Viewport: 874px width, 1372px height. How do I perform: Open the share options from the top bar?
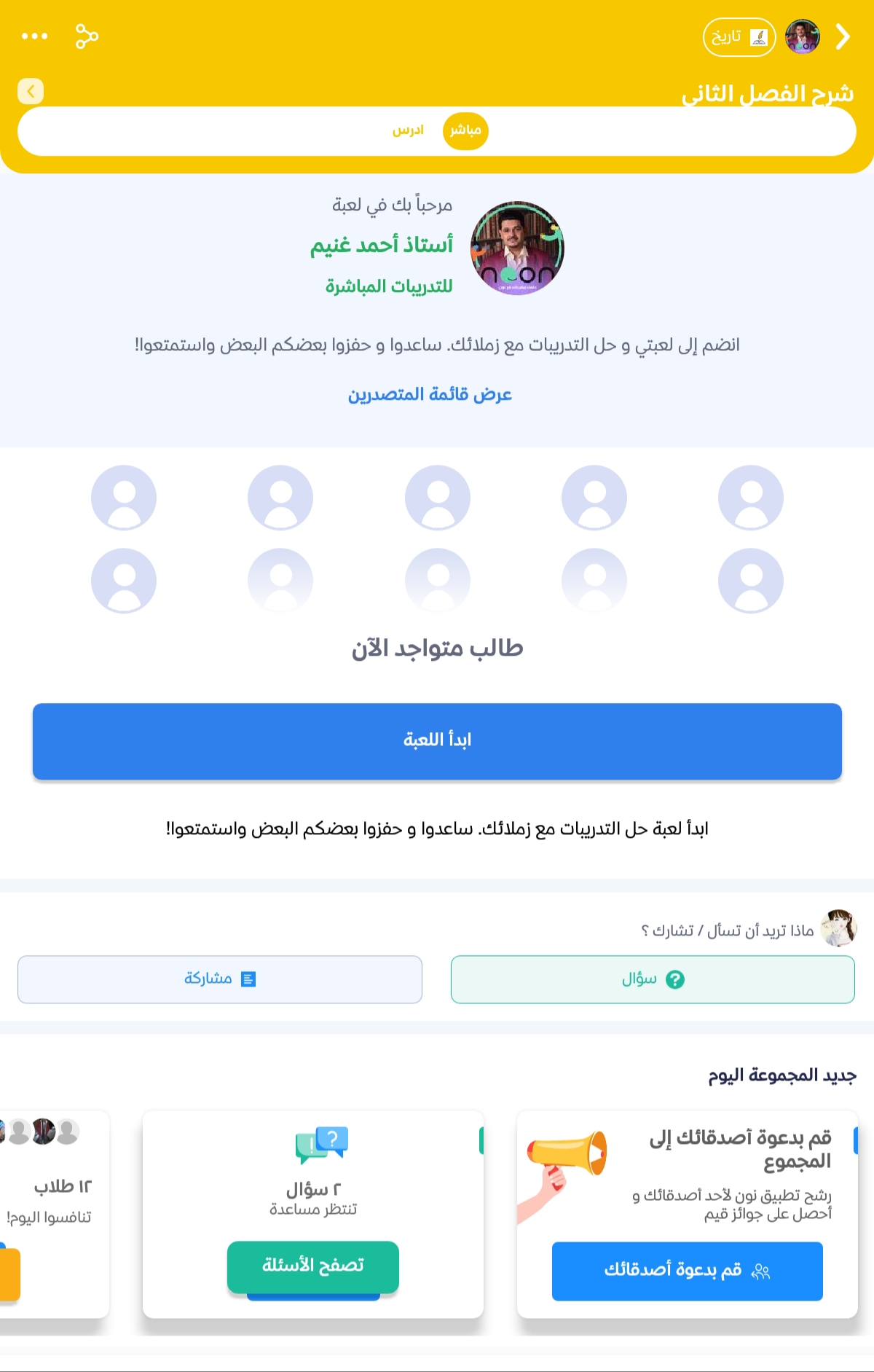pyautogui.click(x=86, y=37)
